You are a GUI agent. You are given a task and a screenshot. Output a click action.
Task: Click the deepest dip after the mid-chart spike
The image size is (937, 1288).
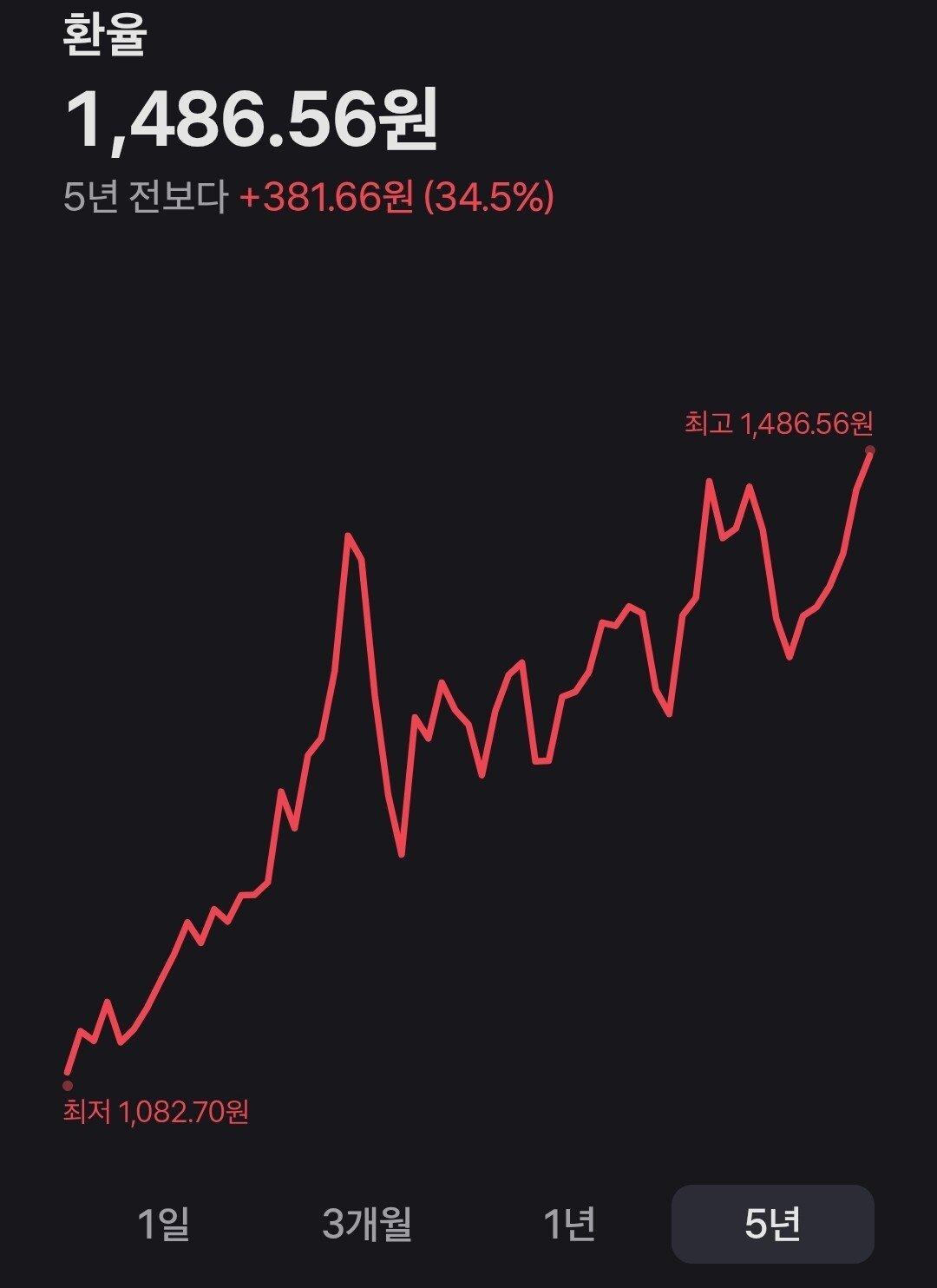402,855
